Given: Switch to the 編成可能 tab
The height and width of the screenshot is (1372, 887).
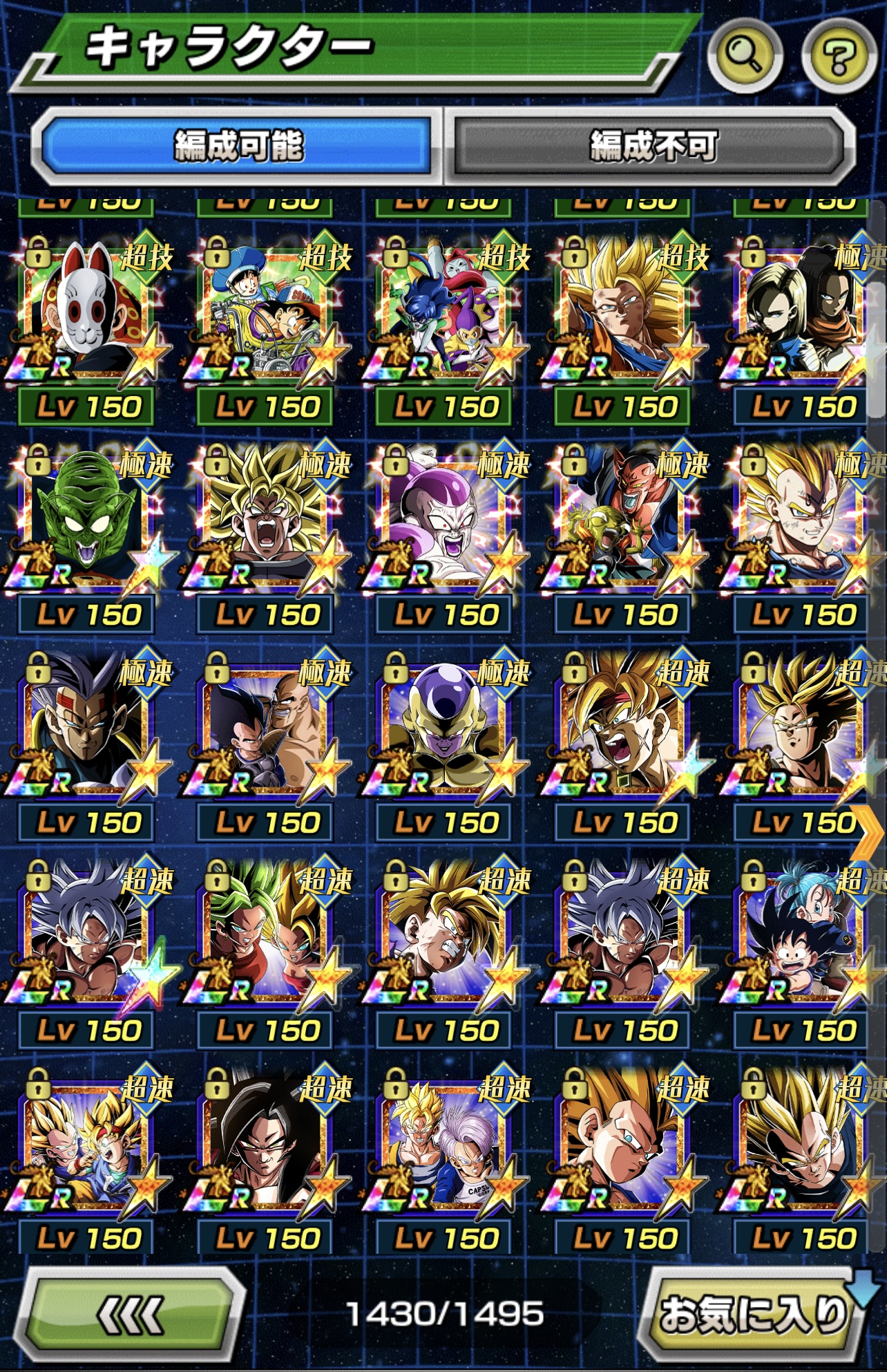Looking at the screenshot, I should tap(238, 146).
